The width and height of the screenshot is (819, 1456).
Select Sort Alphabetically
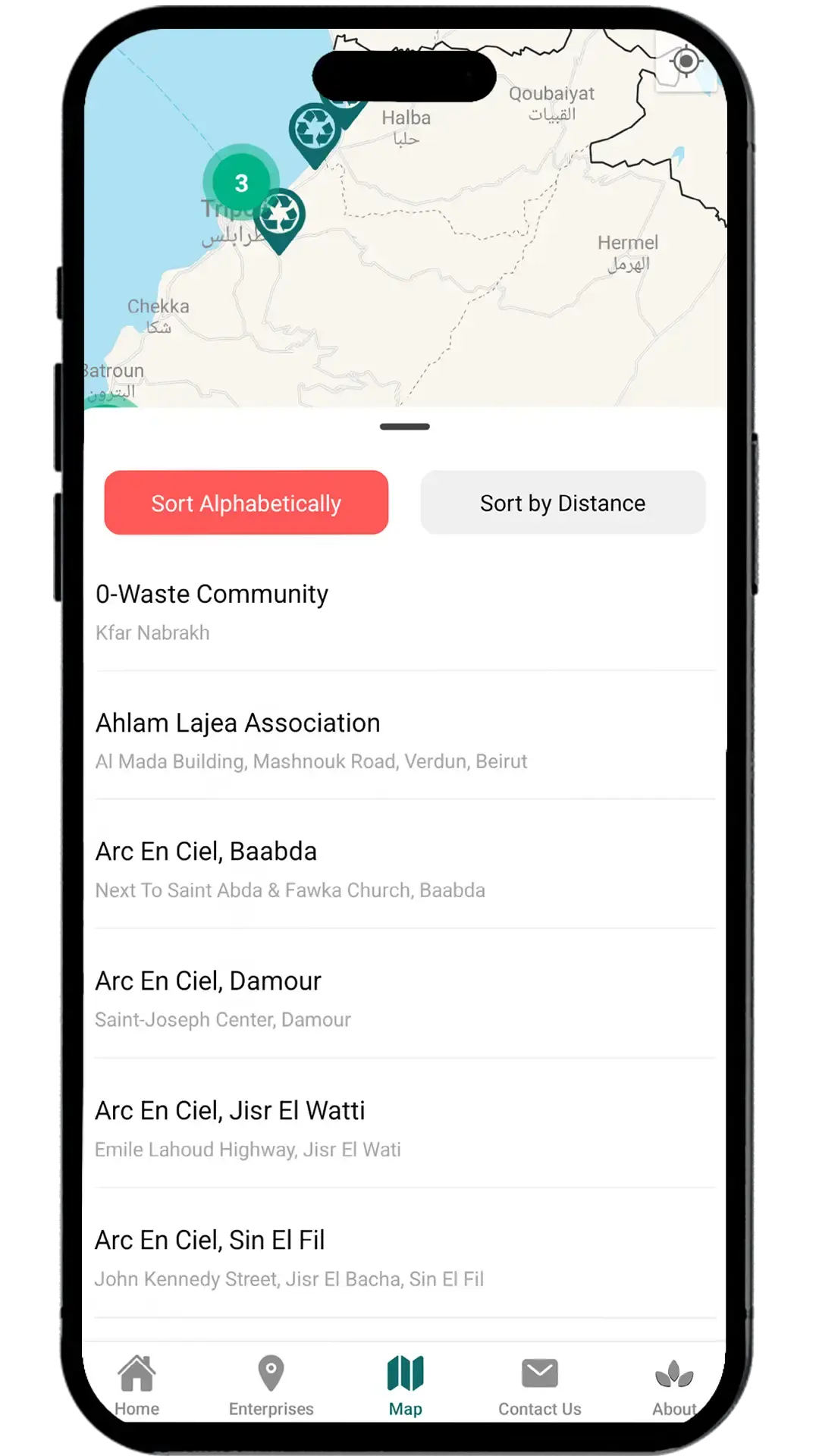(x=246, y=503)
